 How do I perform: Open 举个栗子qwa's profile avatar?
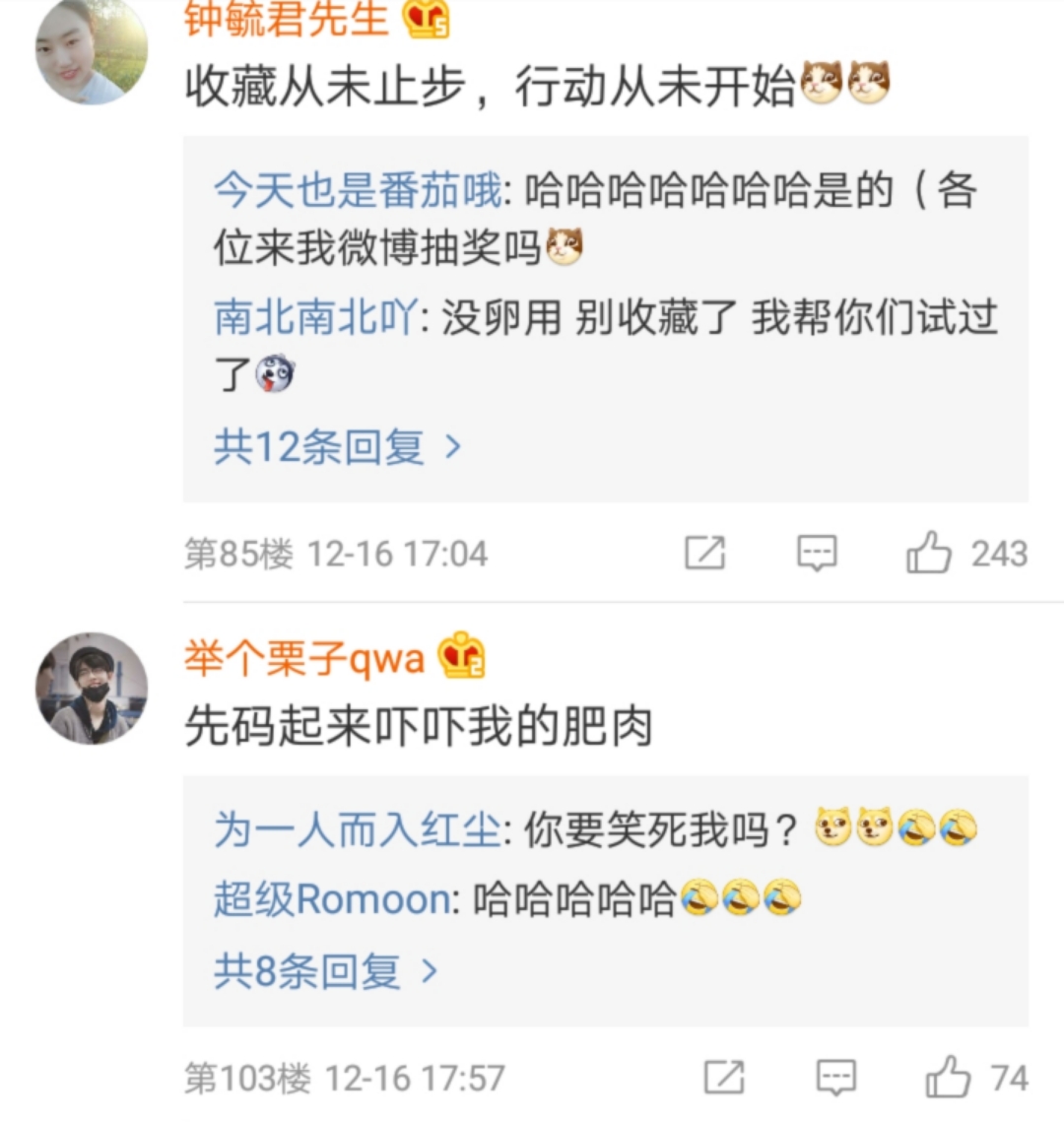(92, 689)
